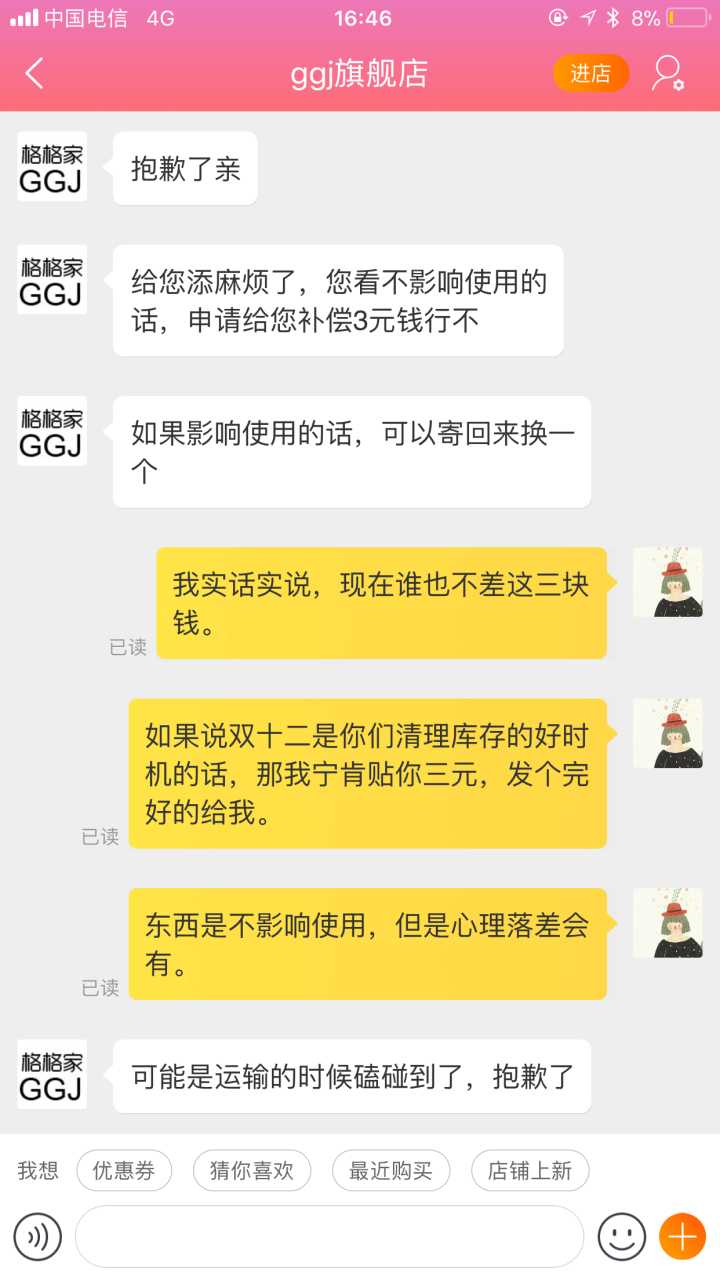Focus the message text field
Screen dimensions: 720x1280
pyautogui.click(x=329, y=1237)
